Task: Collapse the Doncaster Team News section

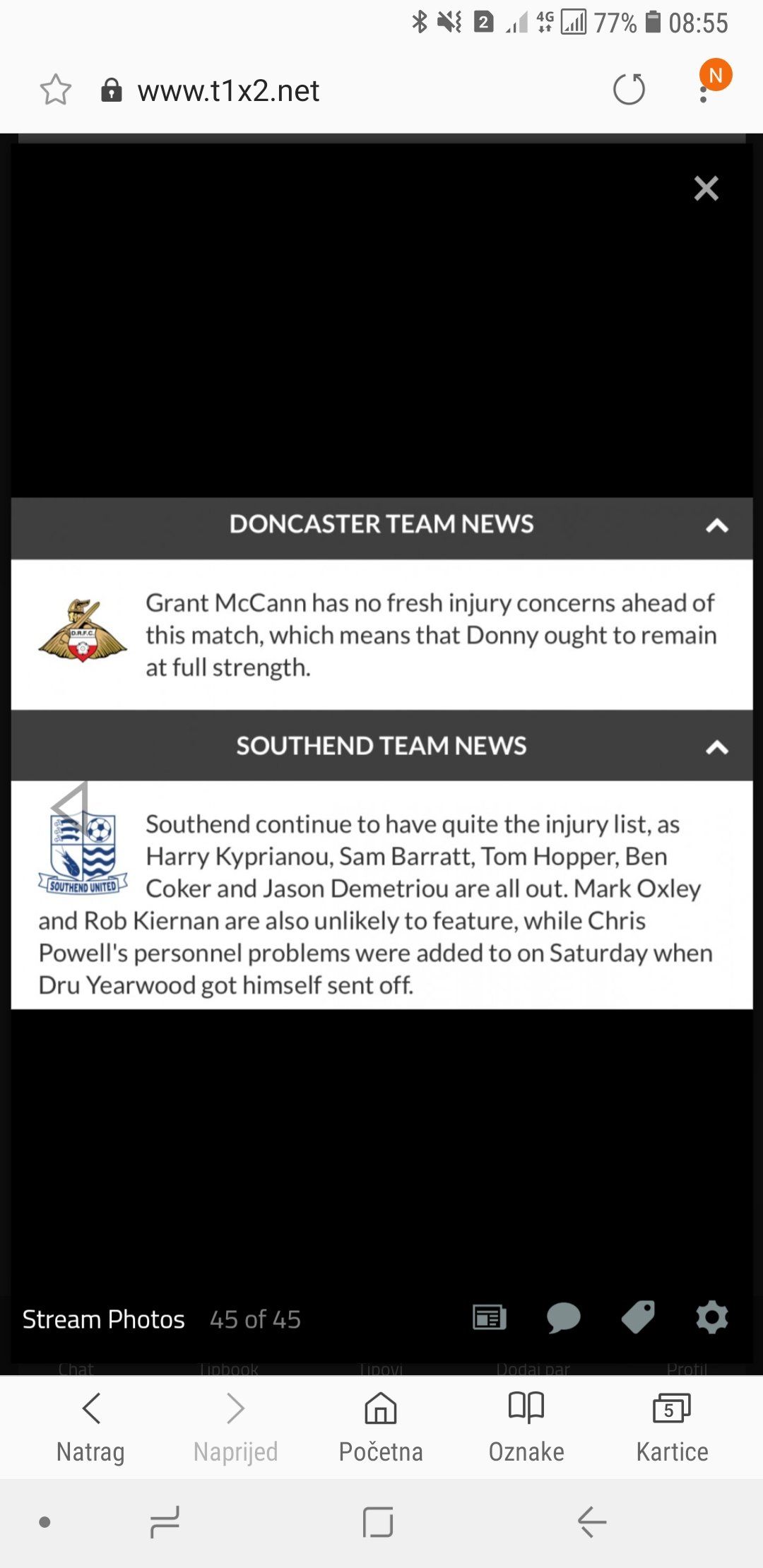Action: coord(716,525)
